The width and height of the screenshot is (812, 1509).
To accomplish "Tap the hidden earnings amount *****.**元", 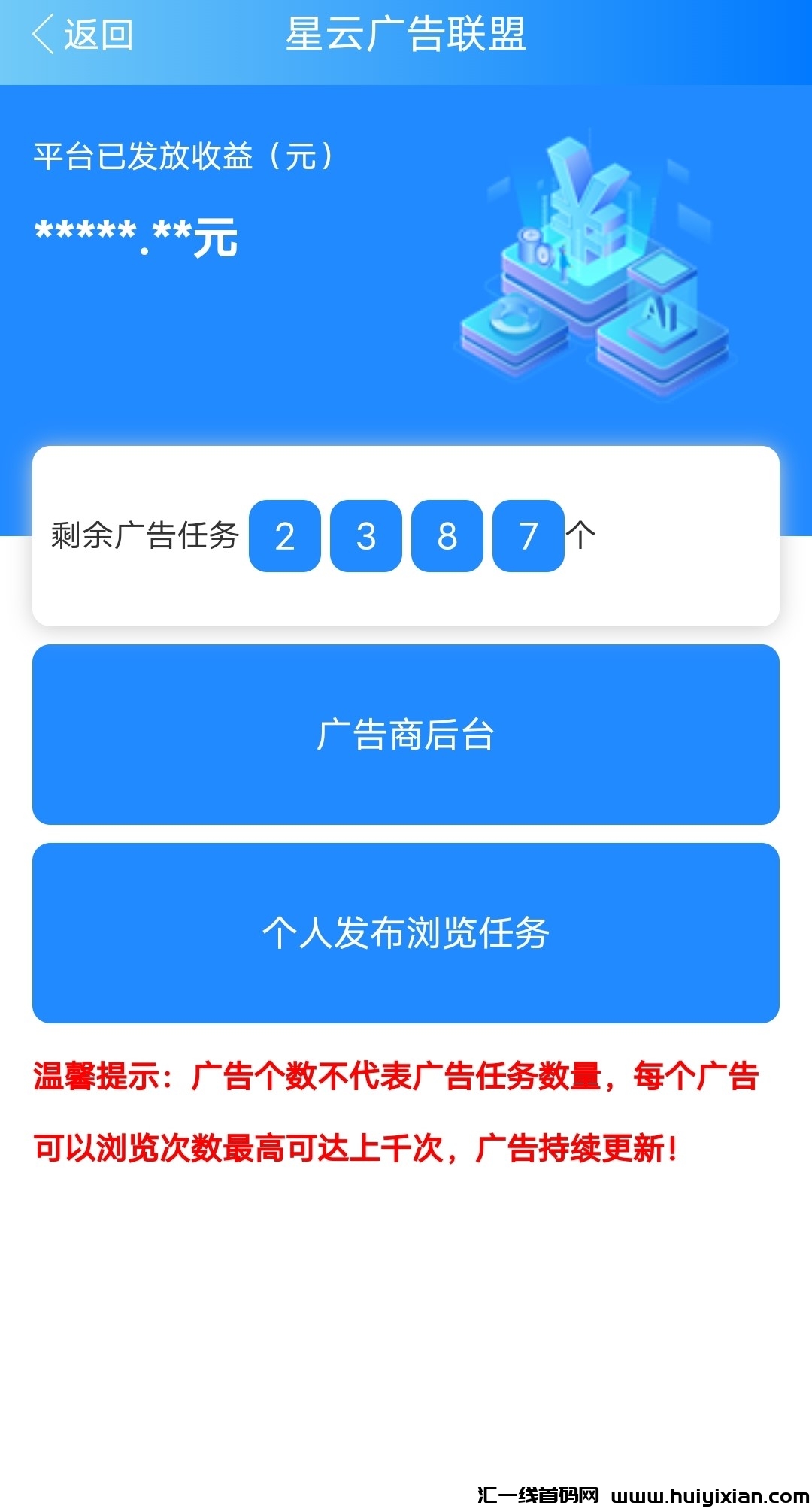I will 135,237.
